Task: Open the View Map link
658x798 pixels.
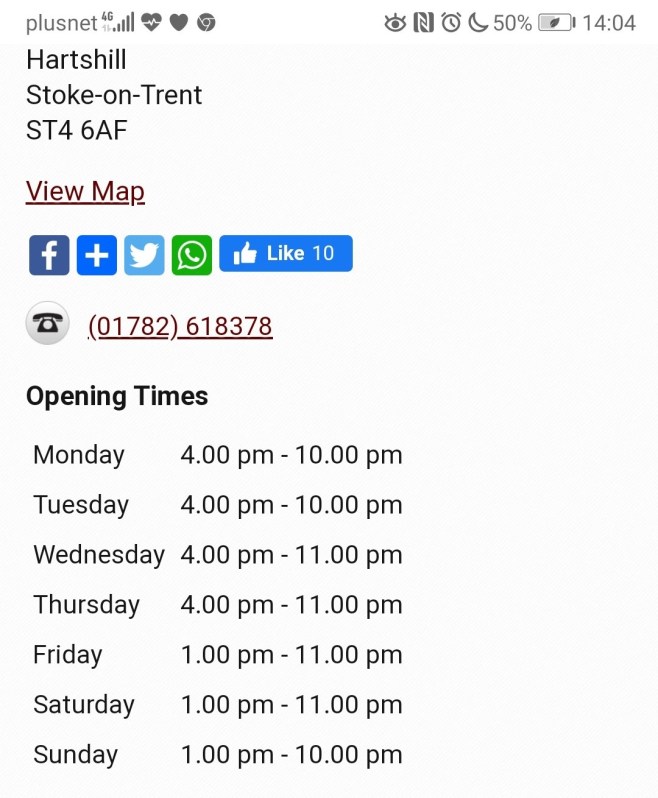Action: [85, 191]
